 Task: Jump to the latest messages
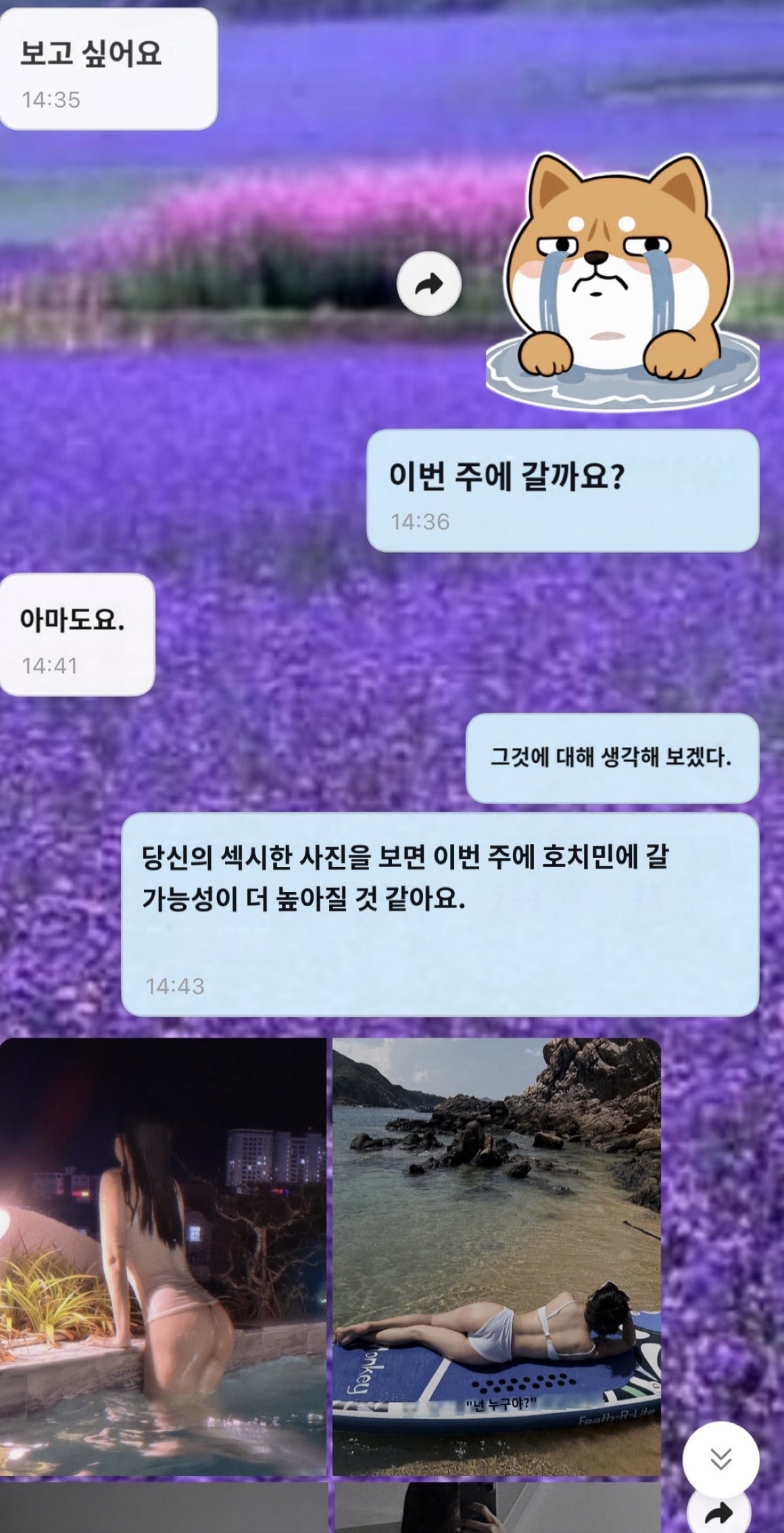[720, 1459]
